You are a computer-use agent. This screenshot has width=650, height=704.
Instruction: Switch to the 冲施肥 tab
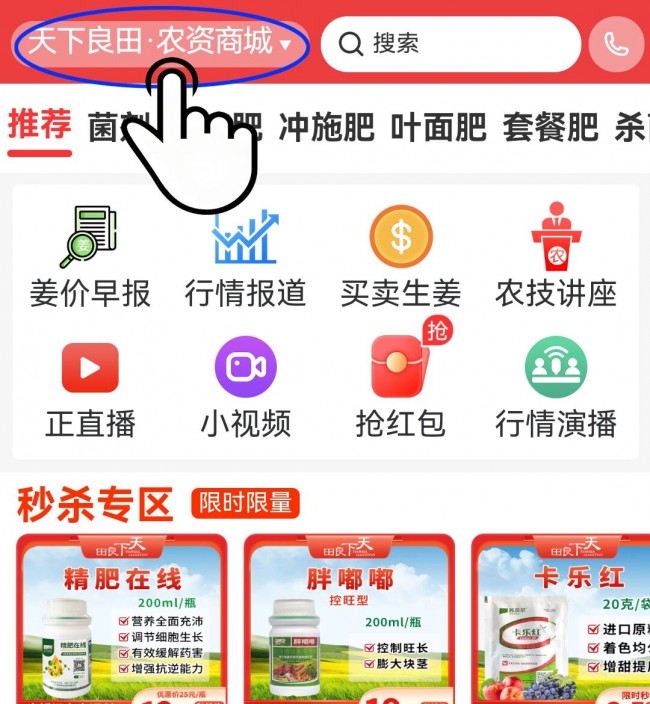pos(326,127)
